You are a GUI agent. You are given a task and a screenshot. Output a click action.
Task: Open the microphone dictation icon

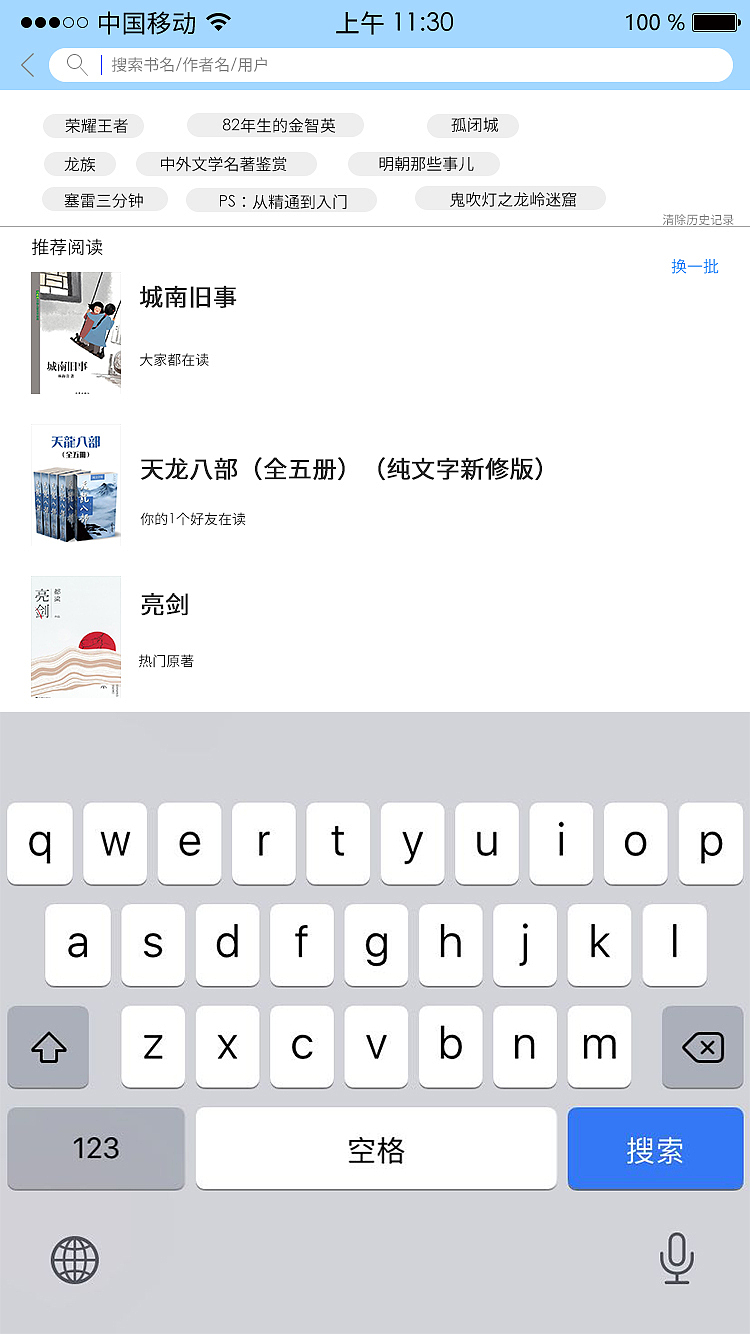(677, 1258)
